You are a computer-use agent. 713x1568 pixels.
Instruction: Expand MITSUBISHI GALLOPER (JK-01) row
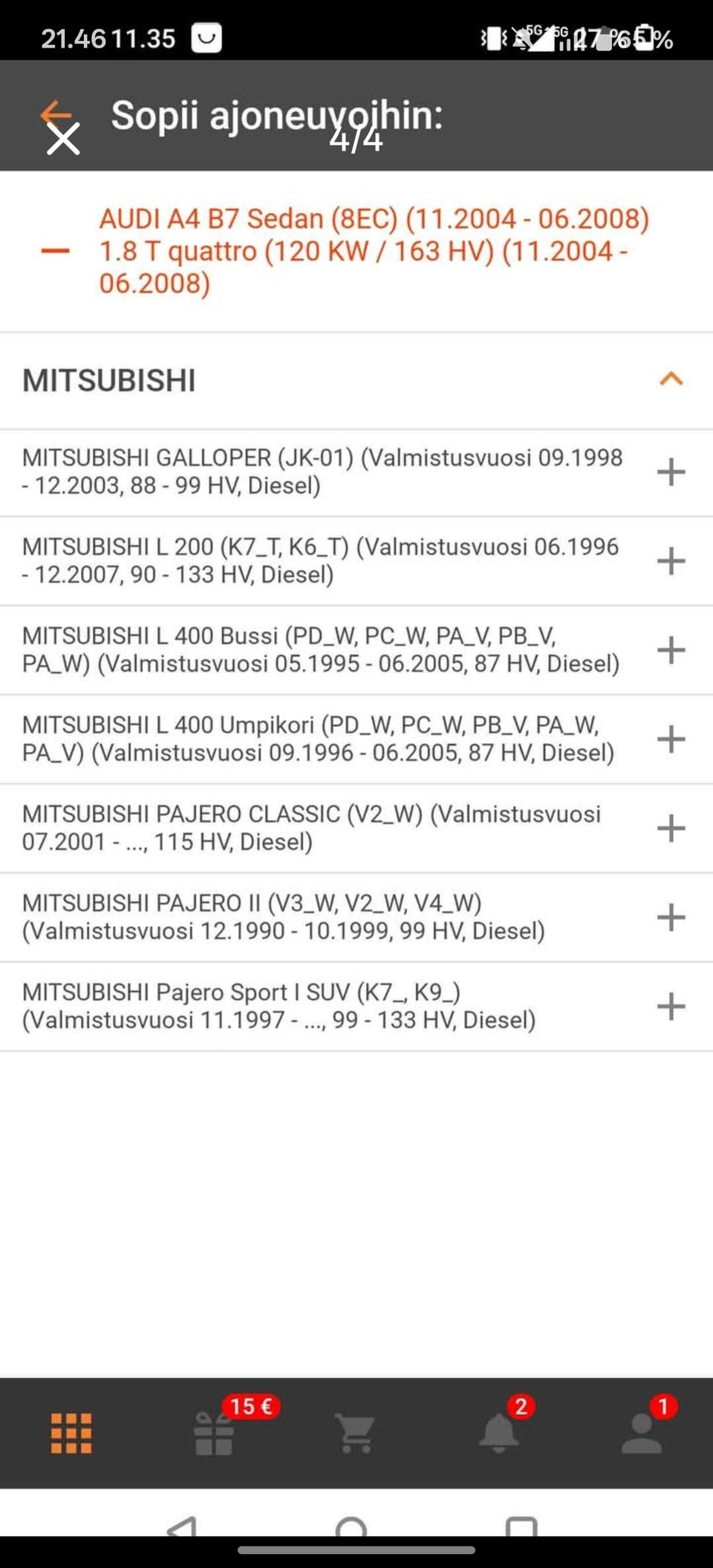pos(671,471)
